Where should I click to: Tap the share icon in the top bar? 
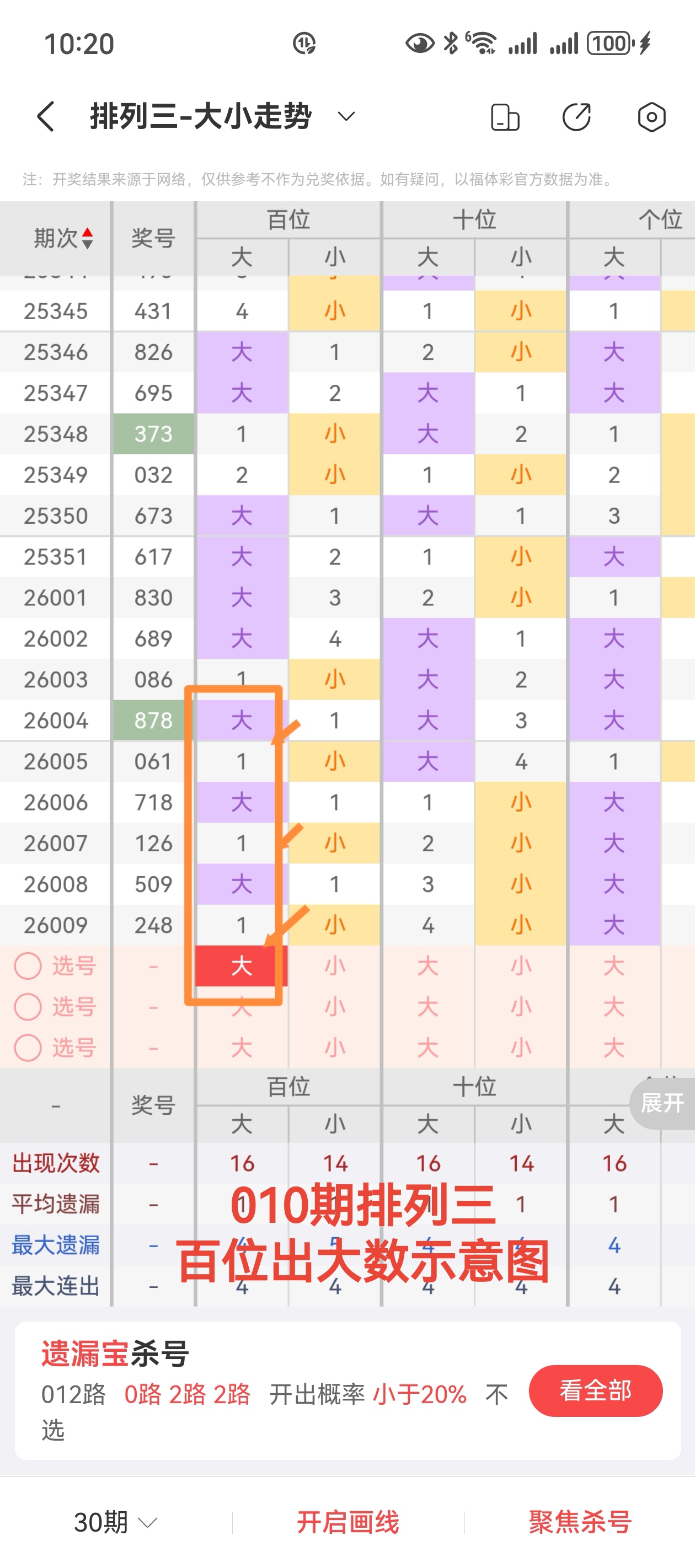tap(578, 117)
